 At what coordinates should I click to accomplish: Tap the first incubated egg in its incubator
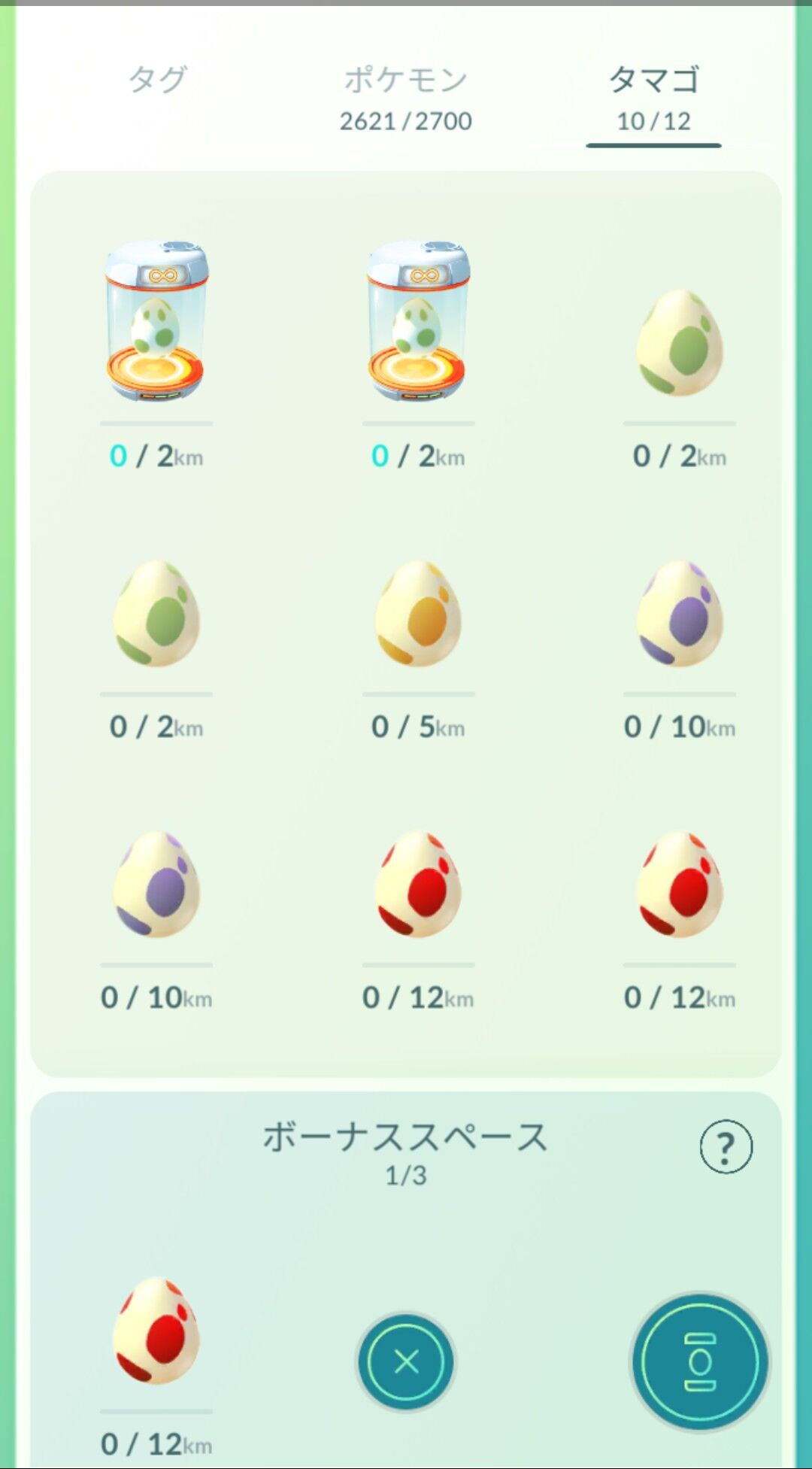coord(156,323)
